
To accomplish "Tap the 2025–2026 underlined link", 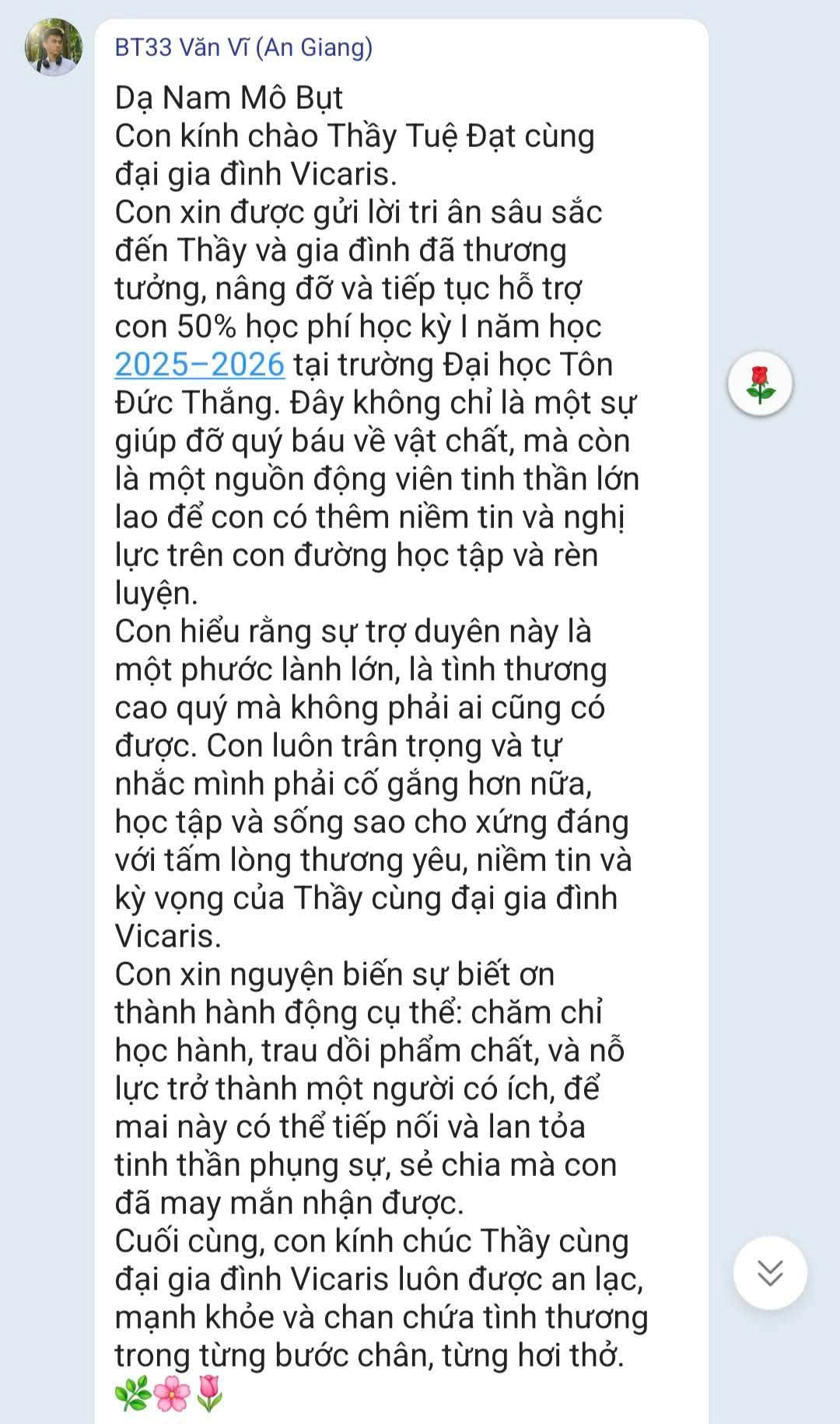I will [x=200, y=364].
